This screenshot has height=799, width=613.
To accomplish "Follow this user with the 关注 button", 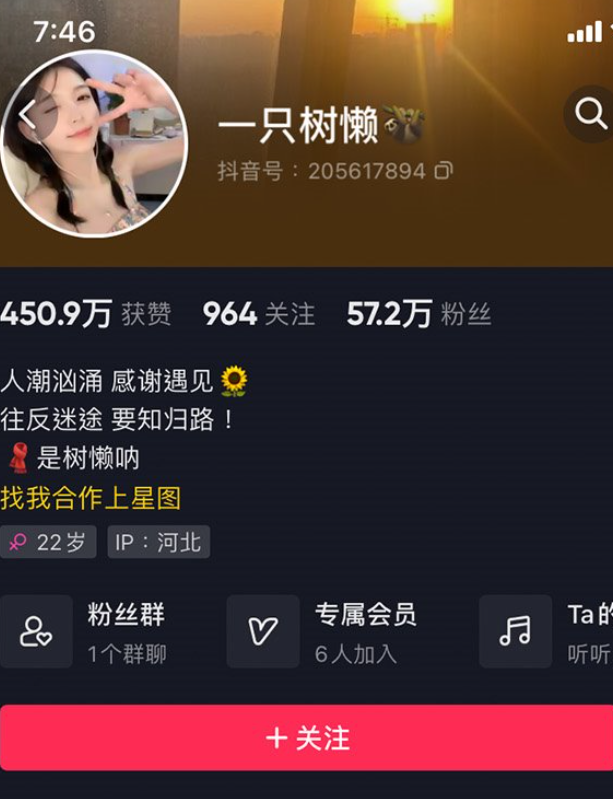I will pyautogui.click(x=306, y=738).
